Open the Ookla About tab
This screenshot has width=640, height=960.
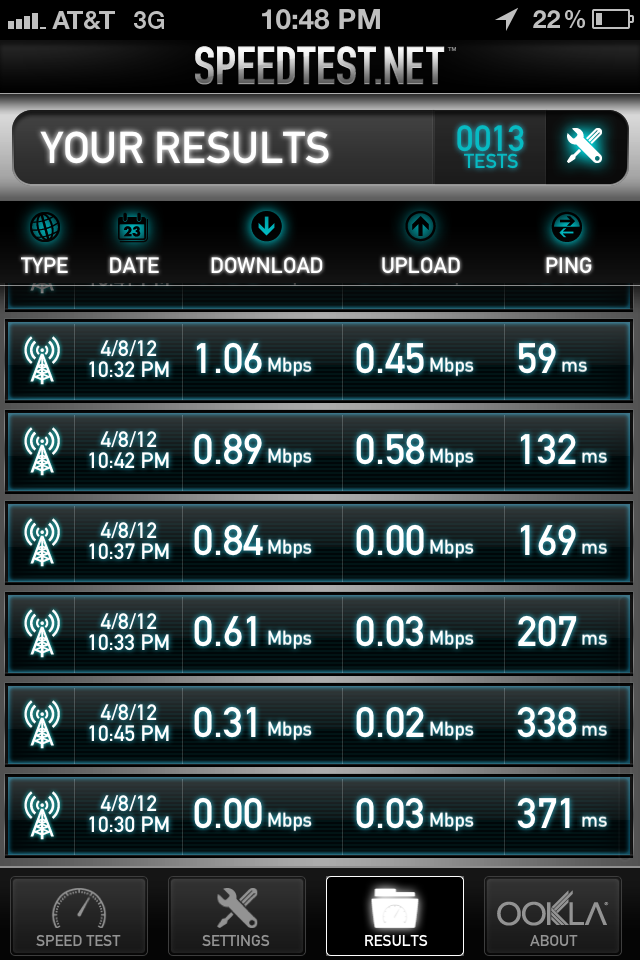point(553,915)
